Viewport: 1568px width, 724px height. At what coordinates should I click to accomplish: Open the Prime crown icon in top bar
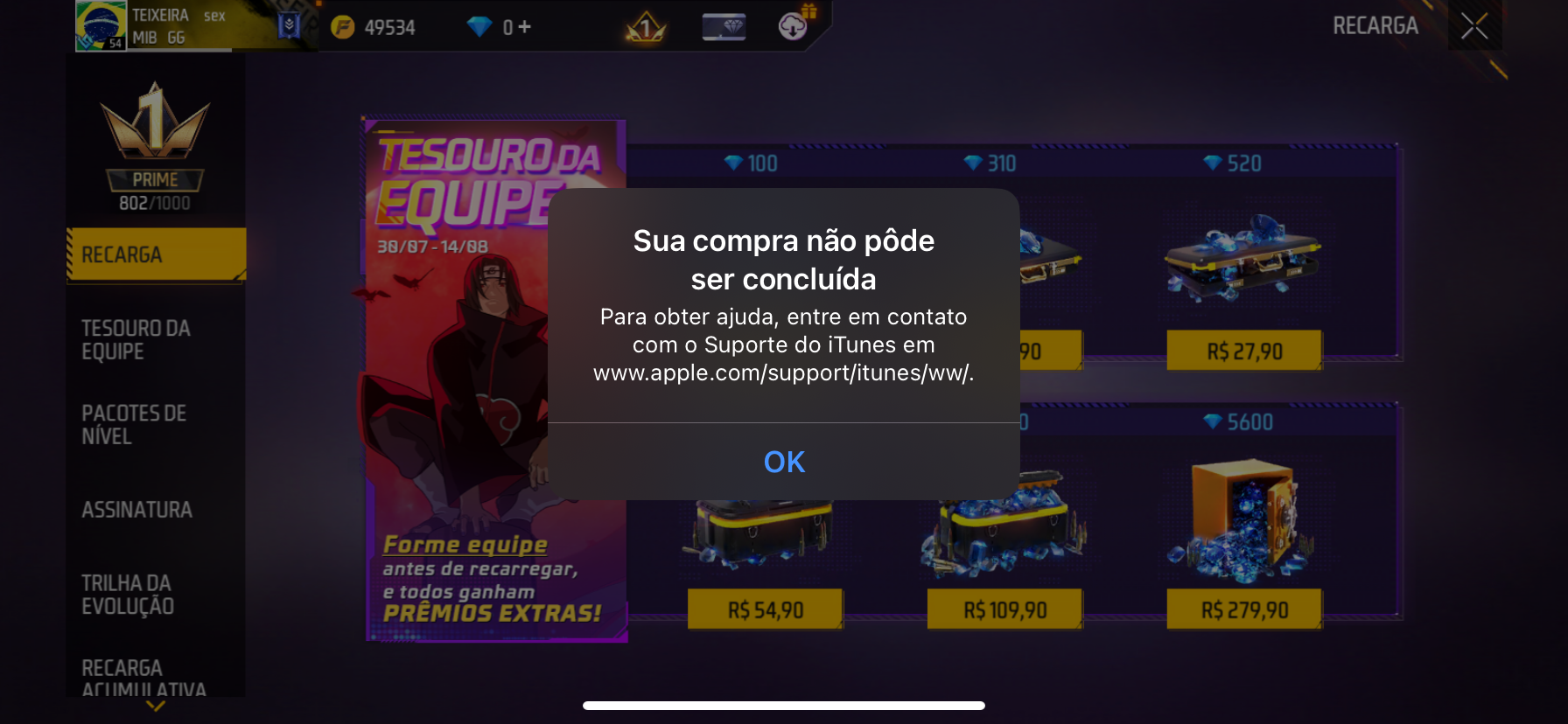(646, 28)
